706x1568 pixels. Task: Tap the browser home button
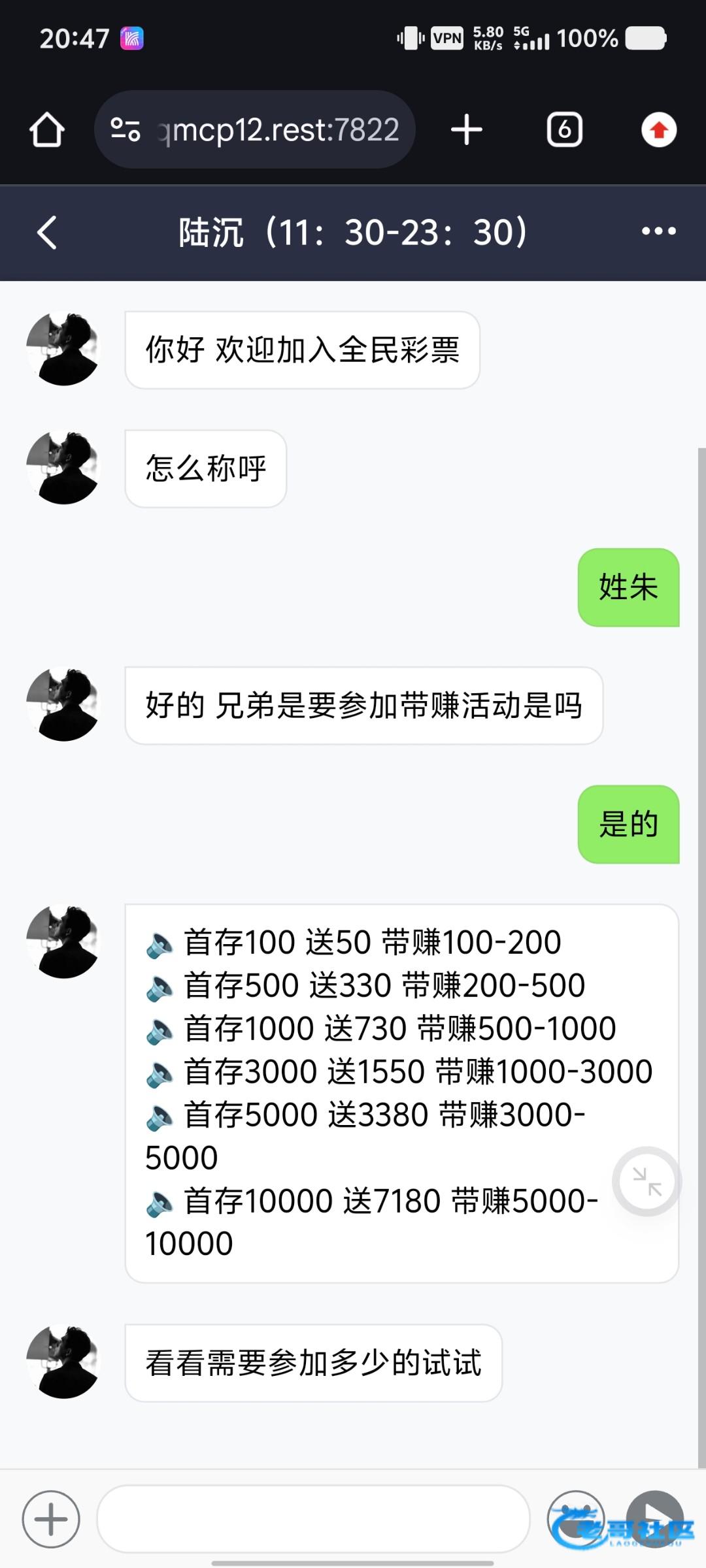coord(47,129)
